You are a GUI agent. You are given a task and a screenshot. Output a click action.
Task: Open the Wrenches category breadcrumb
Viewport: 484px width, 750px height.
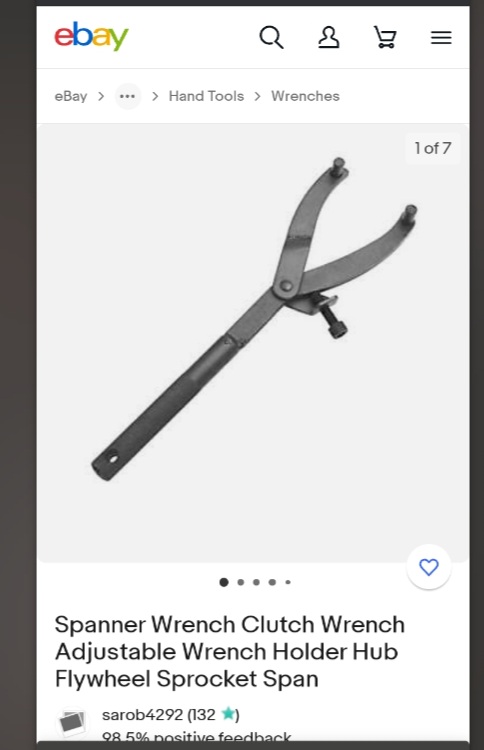(305, 96)
